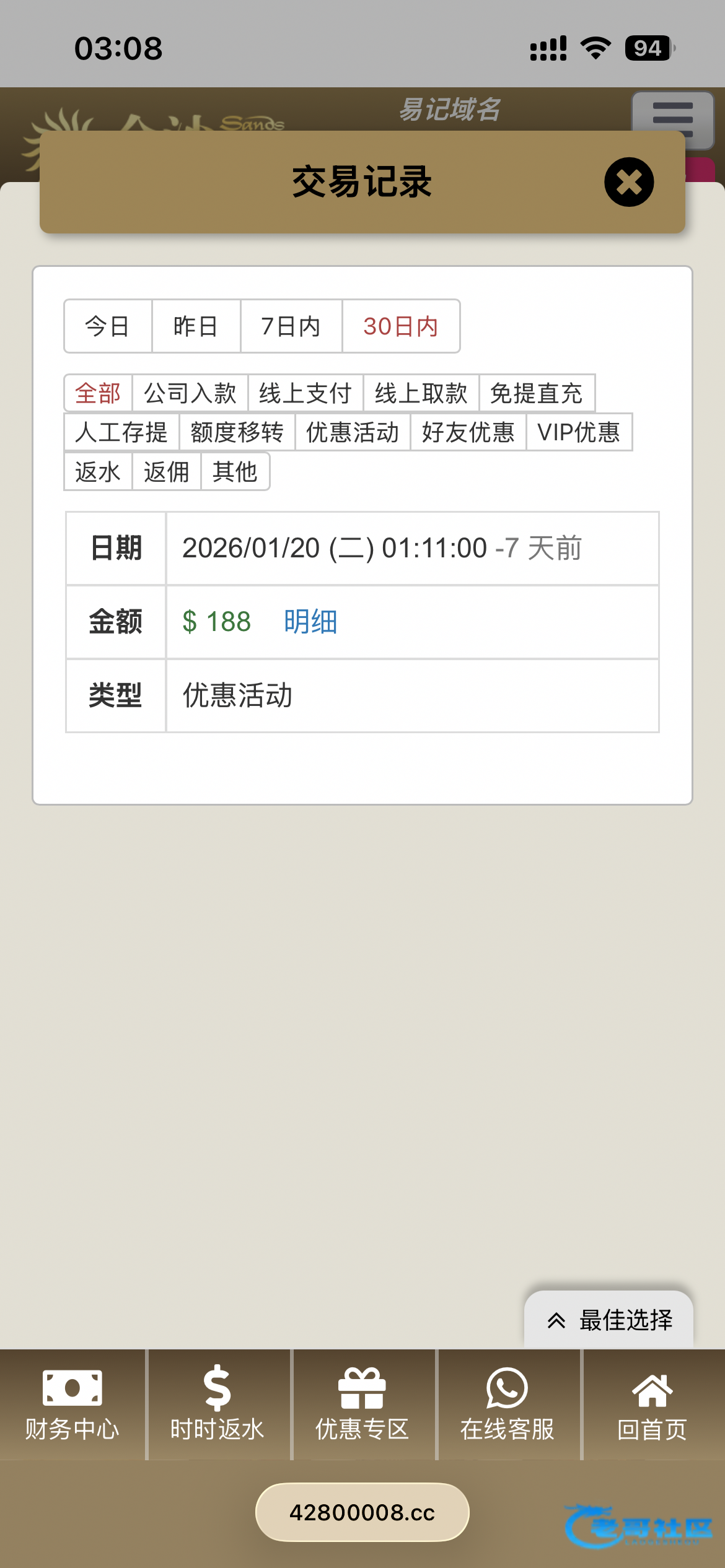725x1568 pixels.
Task: Close the 交易记录 dialog
Action: pos(628,182)
